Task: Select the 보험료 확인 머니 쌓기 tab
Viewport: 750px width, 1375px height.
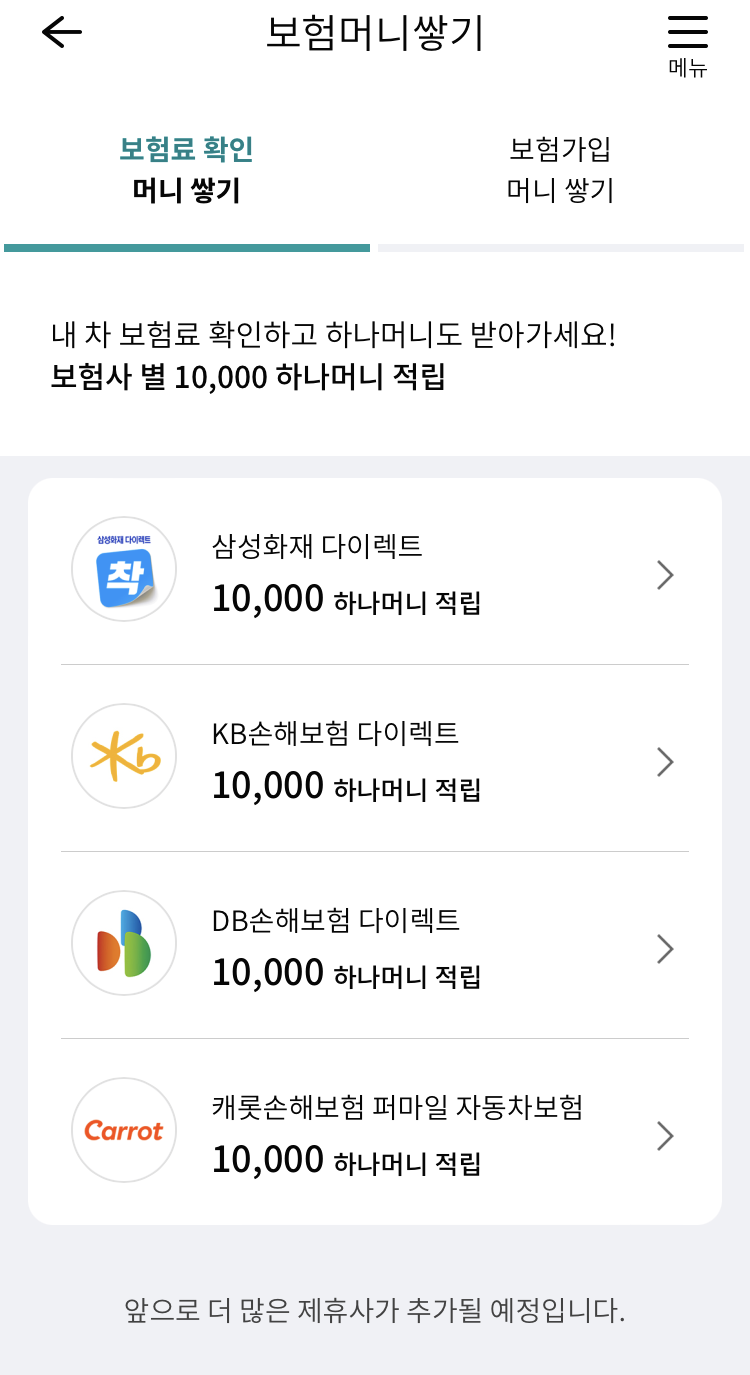Action: tap(187, 170)
